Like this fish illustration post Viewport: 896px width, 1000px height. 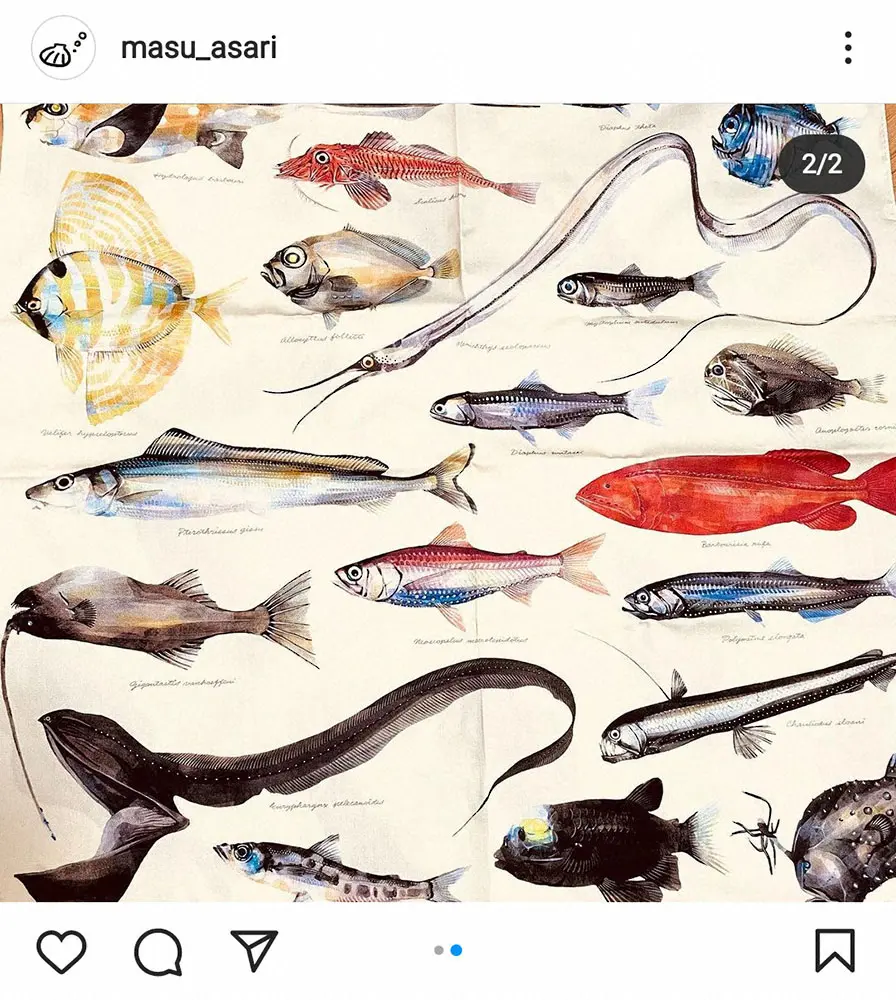(61, 951)
